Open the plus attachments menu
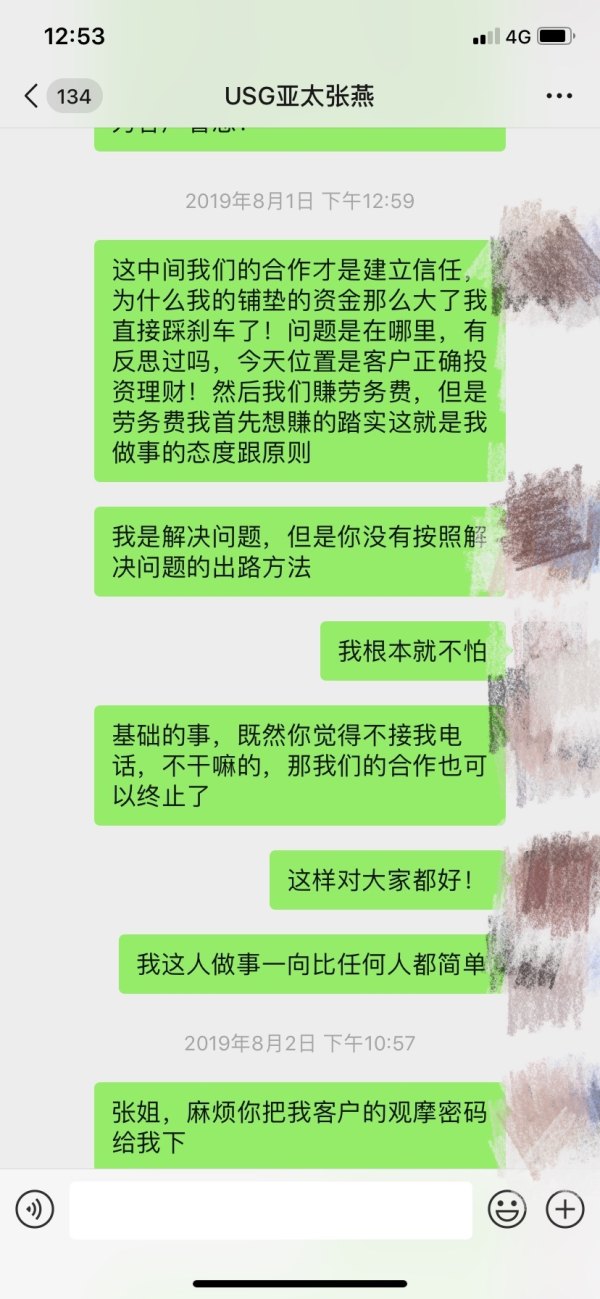The width and height of the screenshot is (600, 1299). [565, 1210]
